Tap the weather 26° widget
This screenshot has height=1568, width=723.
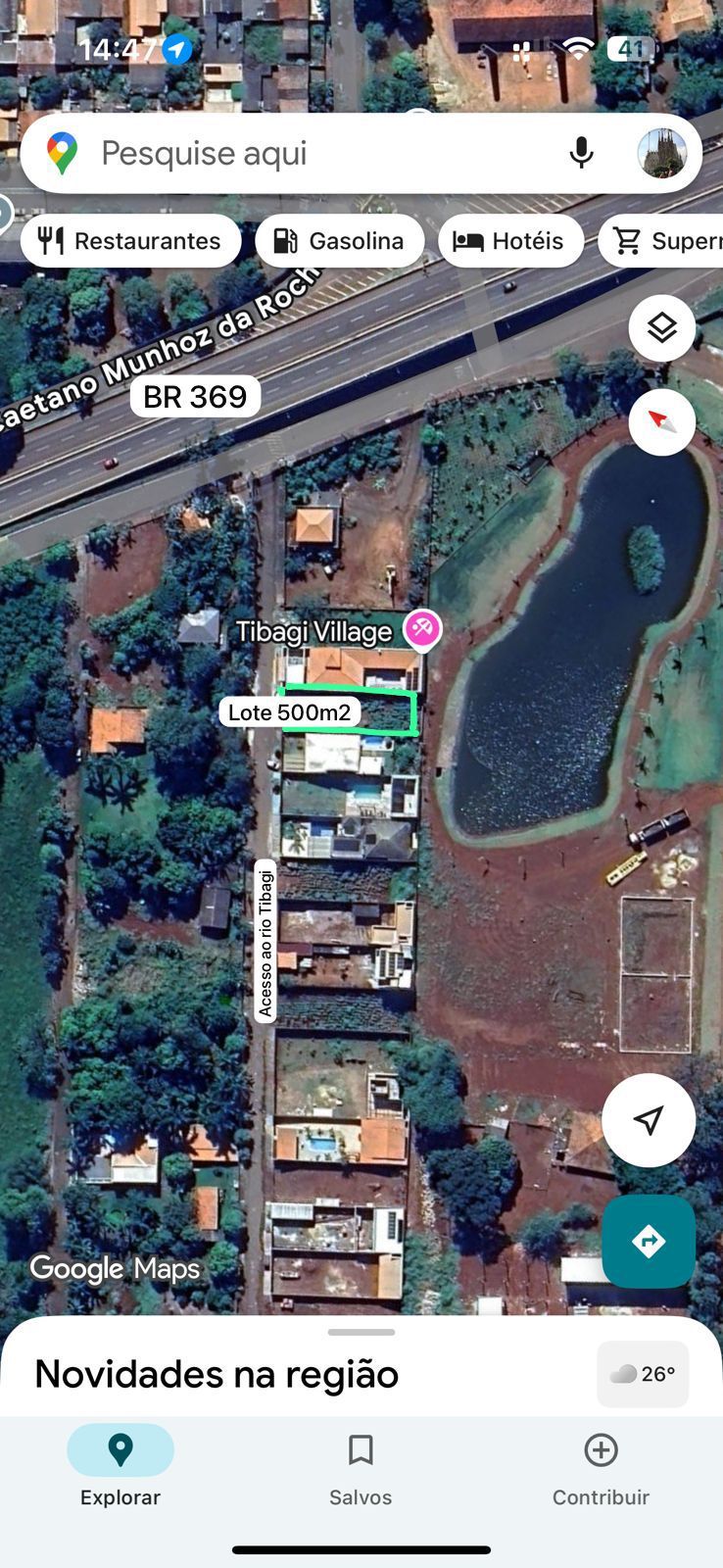click(x=642, y=1374)
